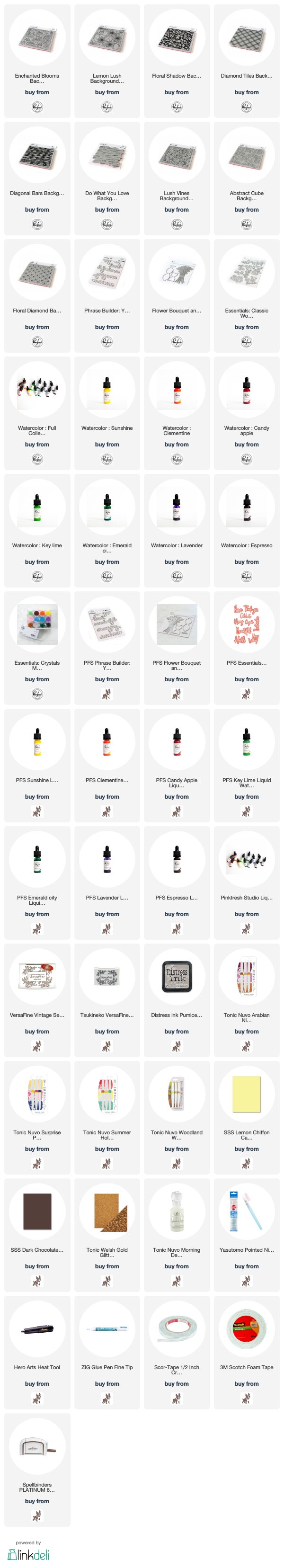284x1568 pixels.
Task: Tap store icon under PFS Espresso
Action: click(x=177, y=928)
